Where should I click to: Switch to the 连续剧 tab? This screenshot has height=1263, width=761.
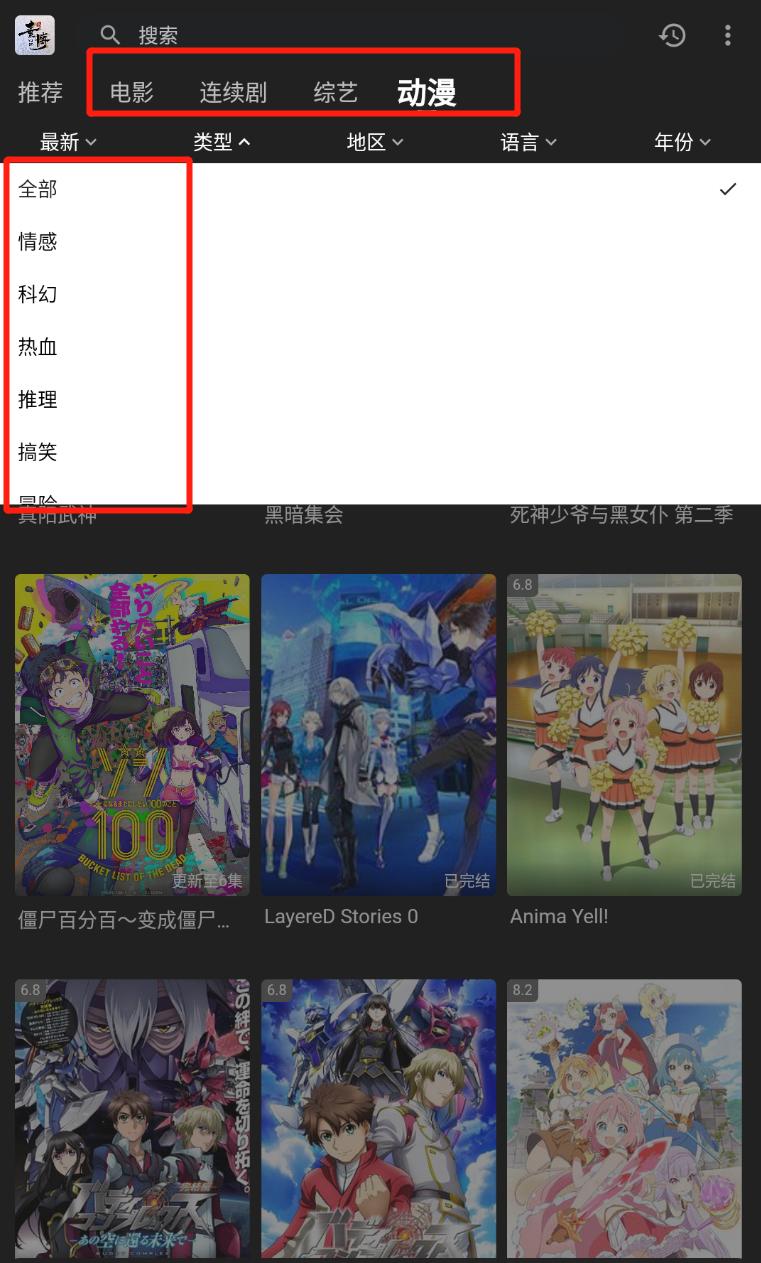coord(233,93)
